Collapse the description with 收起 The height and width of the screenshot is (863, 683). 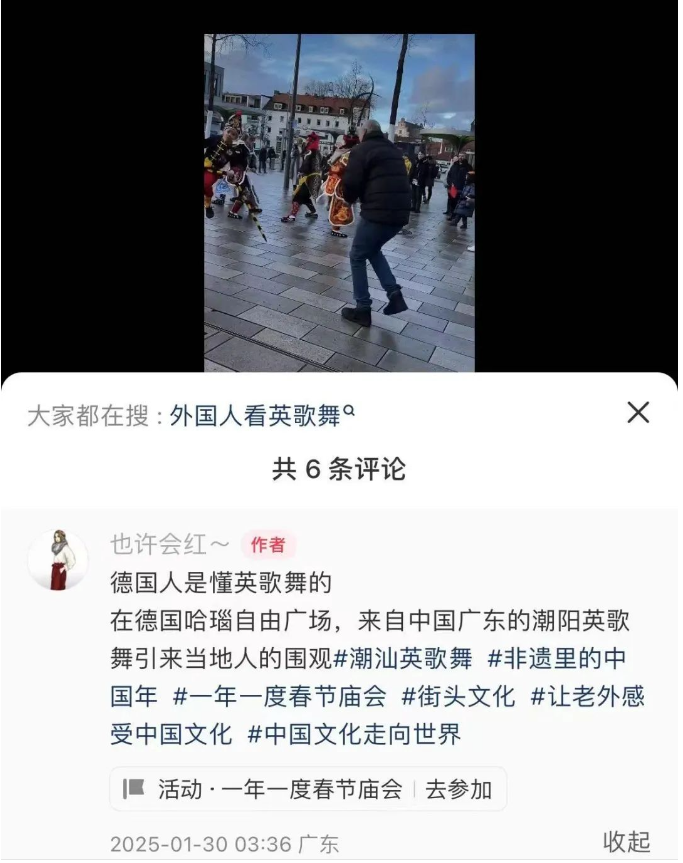[x=628, y=842]
